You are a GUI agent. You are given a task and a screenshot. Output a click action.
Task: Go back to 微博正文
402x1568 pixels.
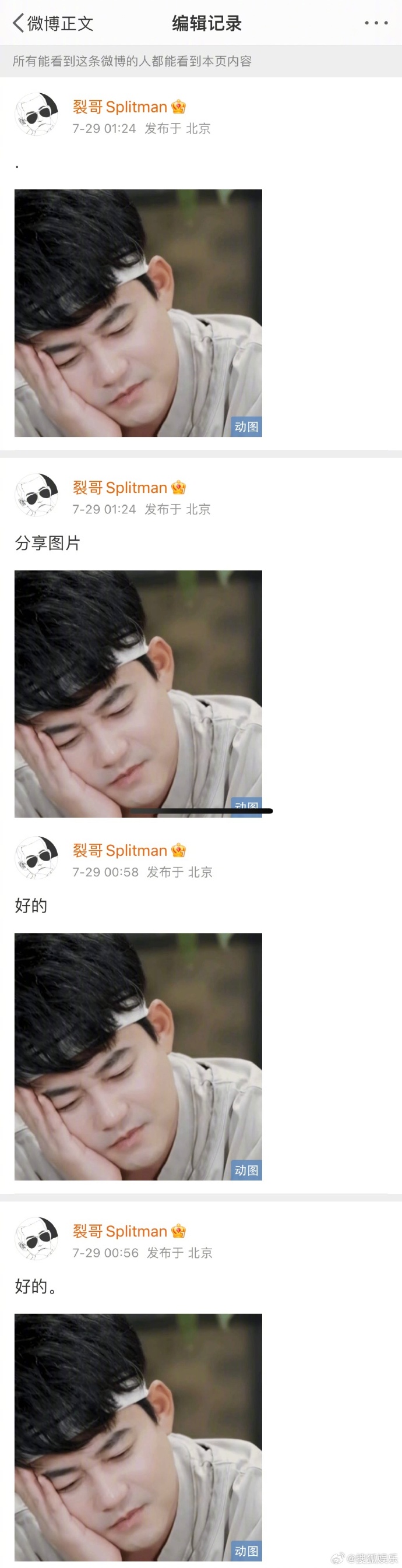(53, 23)
